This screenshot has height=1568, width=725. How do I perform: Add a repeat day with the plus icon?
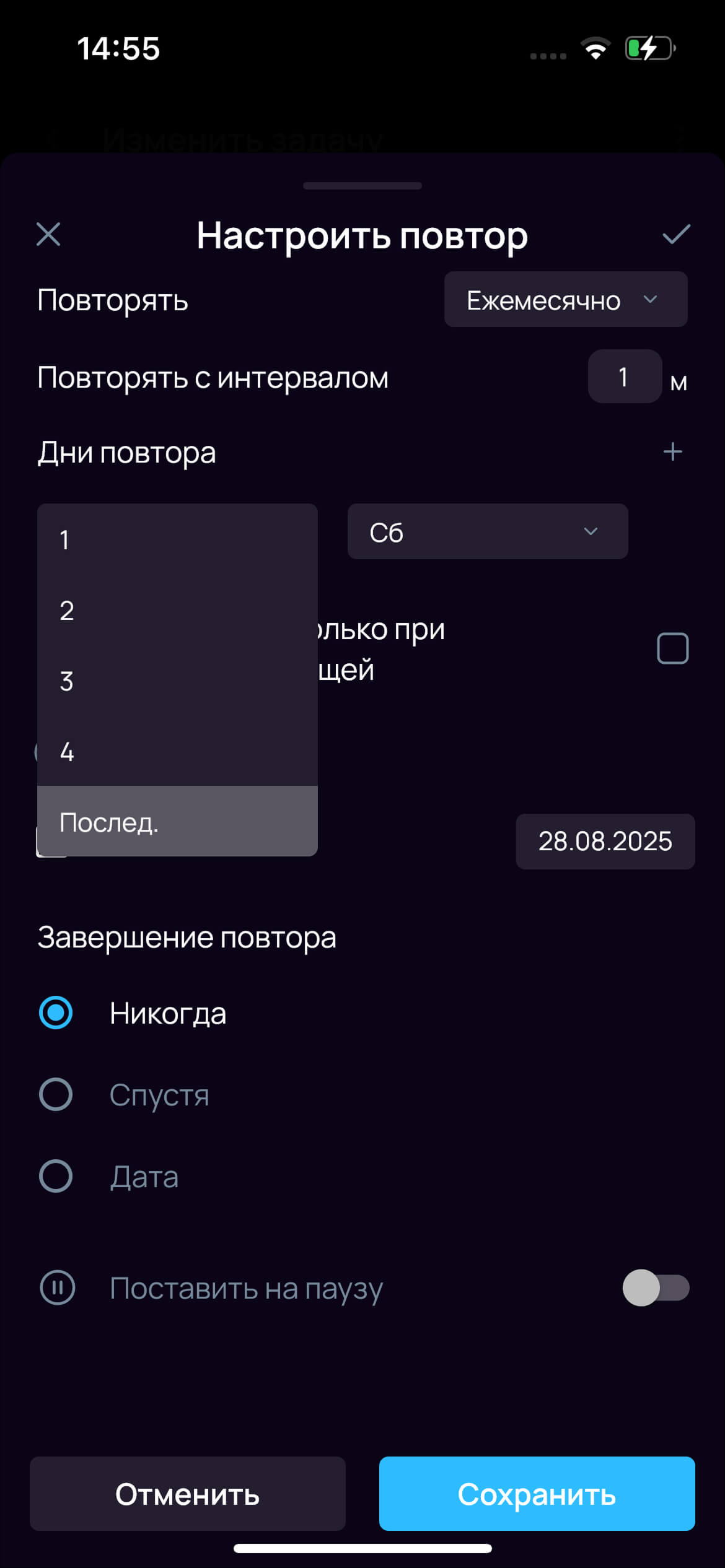tap(672, 452)
